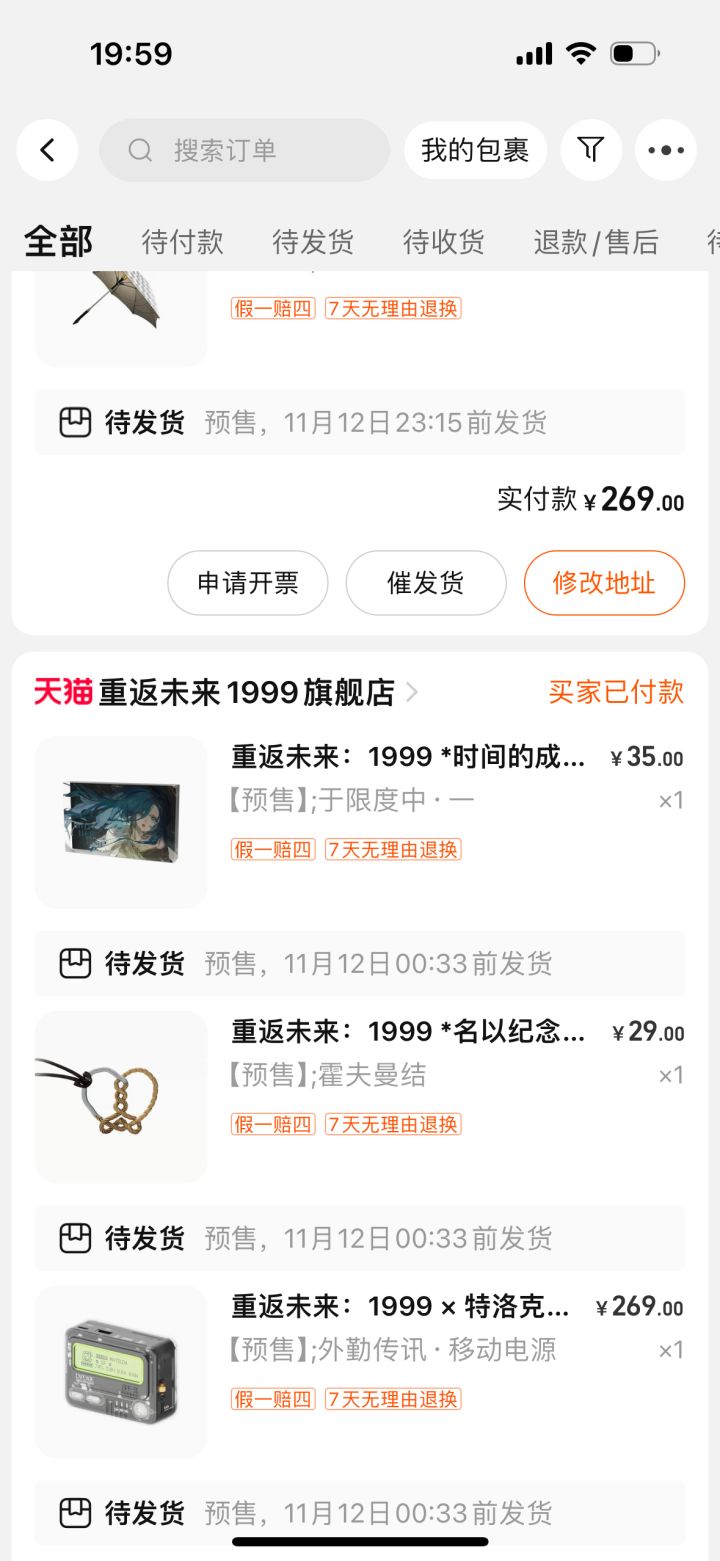Click the more options ellipsis icon
Image resolution: width=720 pixels, height=1561 pixels.
pyautogui.click(x=665, y=149)
